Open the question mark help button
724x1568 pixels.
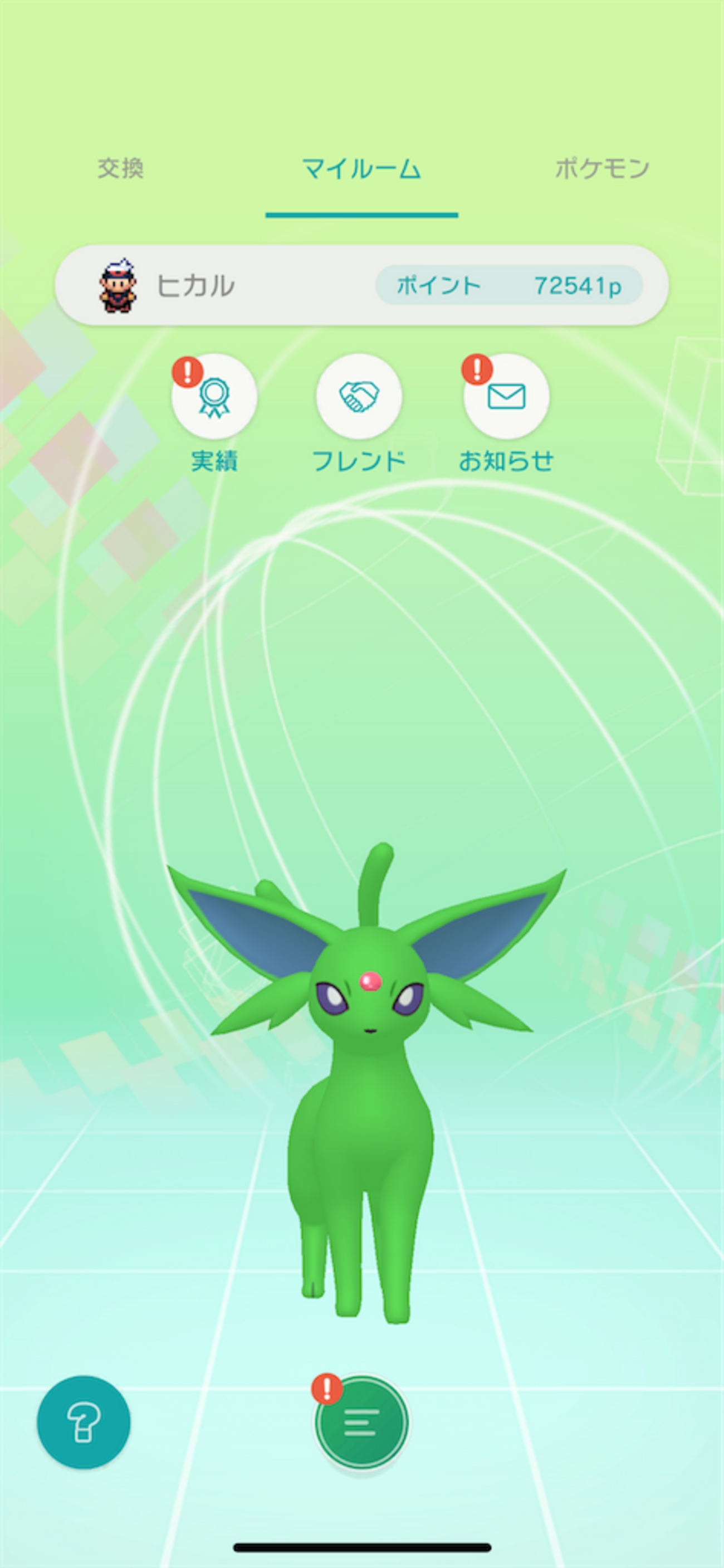click(84, 1422)
